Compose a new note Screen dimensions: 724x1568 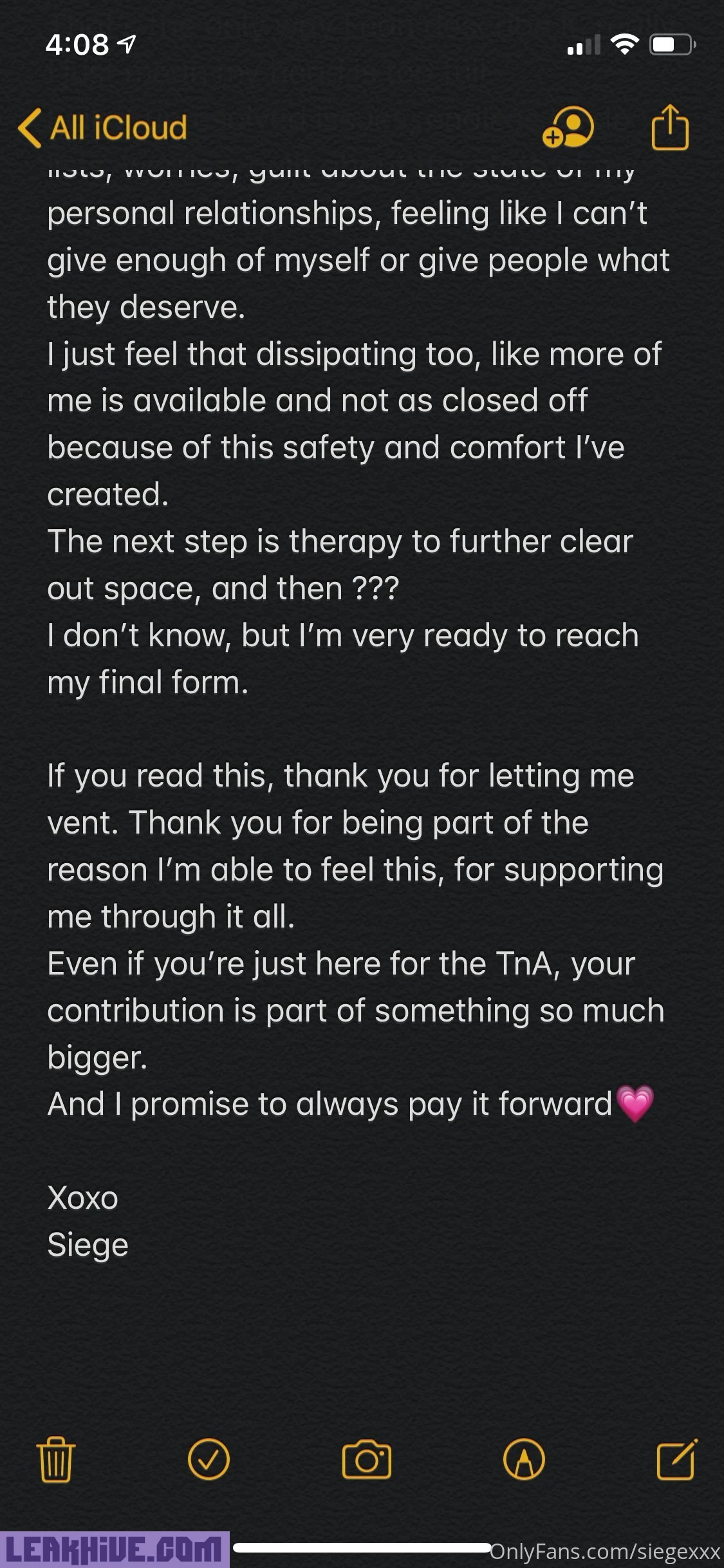[676, 1459]
